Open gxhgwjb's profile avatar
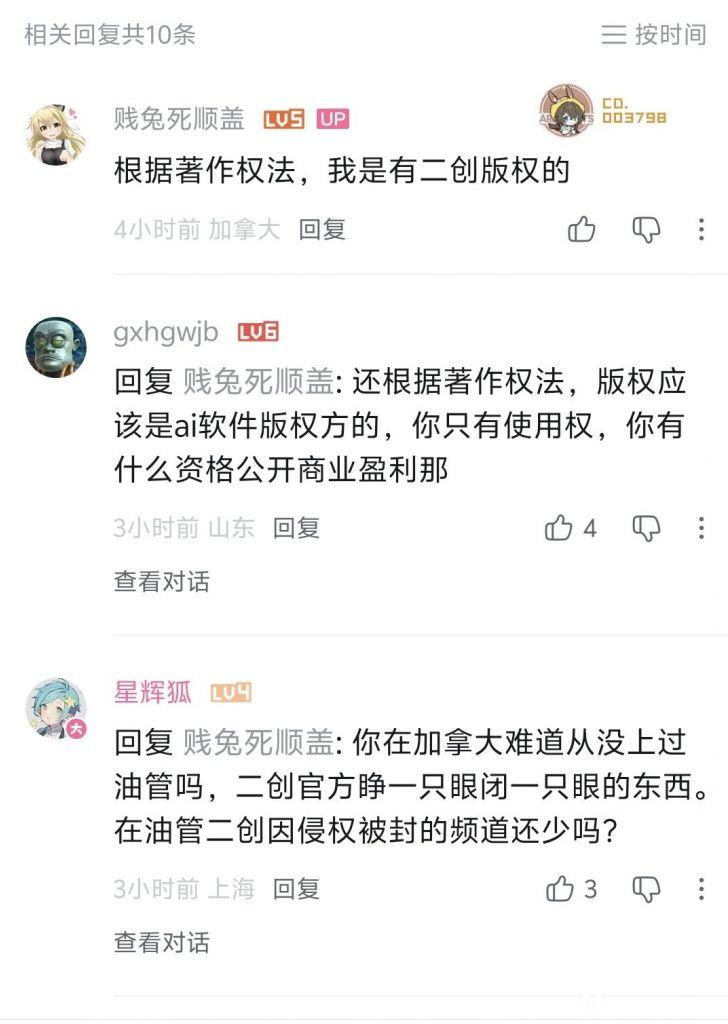The width and height of the screenshot is (728, 1024). click(55, 347)
